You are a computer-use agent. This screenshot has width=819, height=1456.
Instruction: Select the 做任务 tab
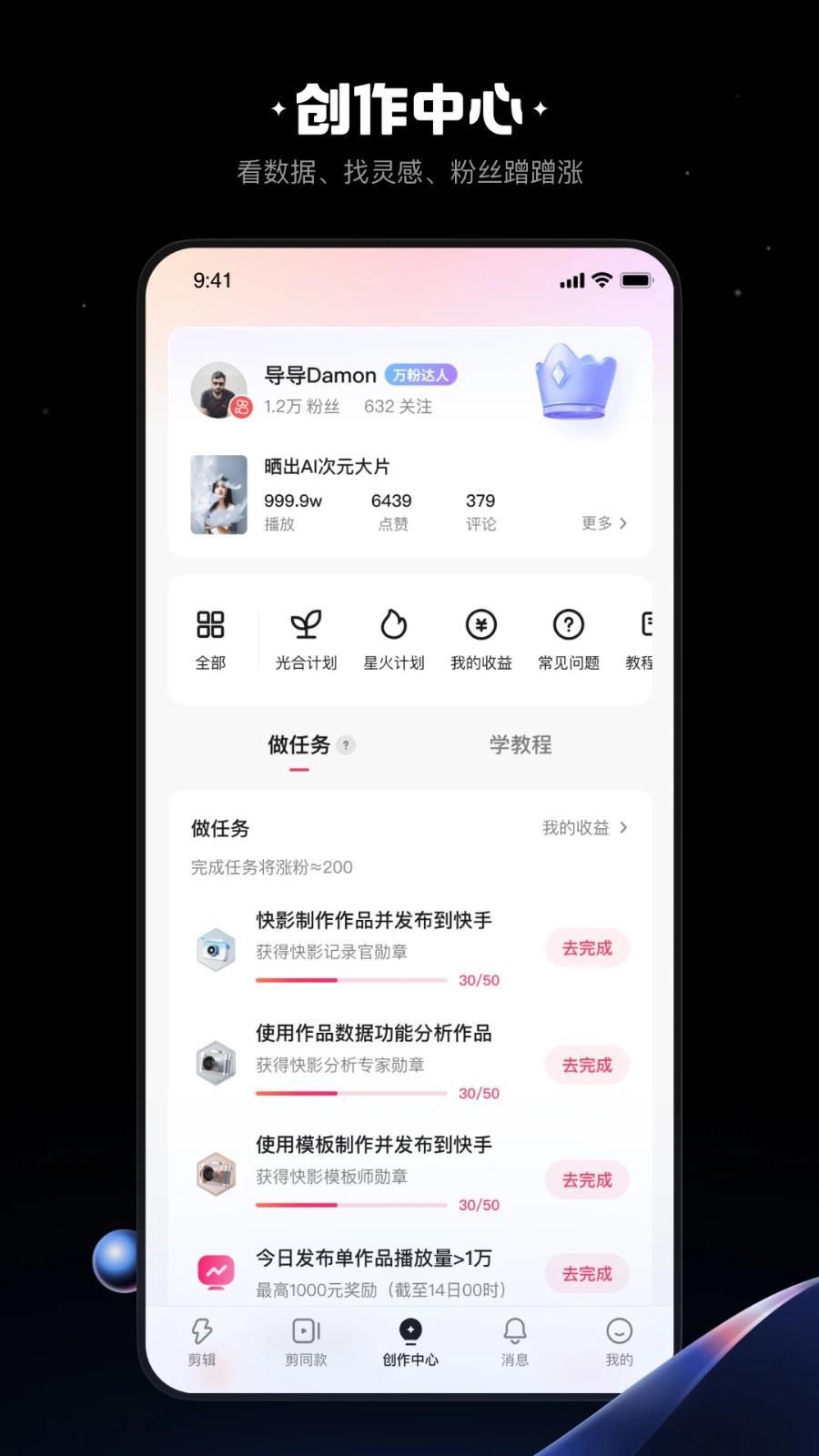point(298,744)
